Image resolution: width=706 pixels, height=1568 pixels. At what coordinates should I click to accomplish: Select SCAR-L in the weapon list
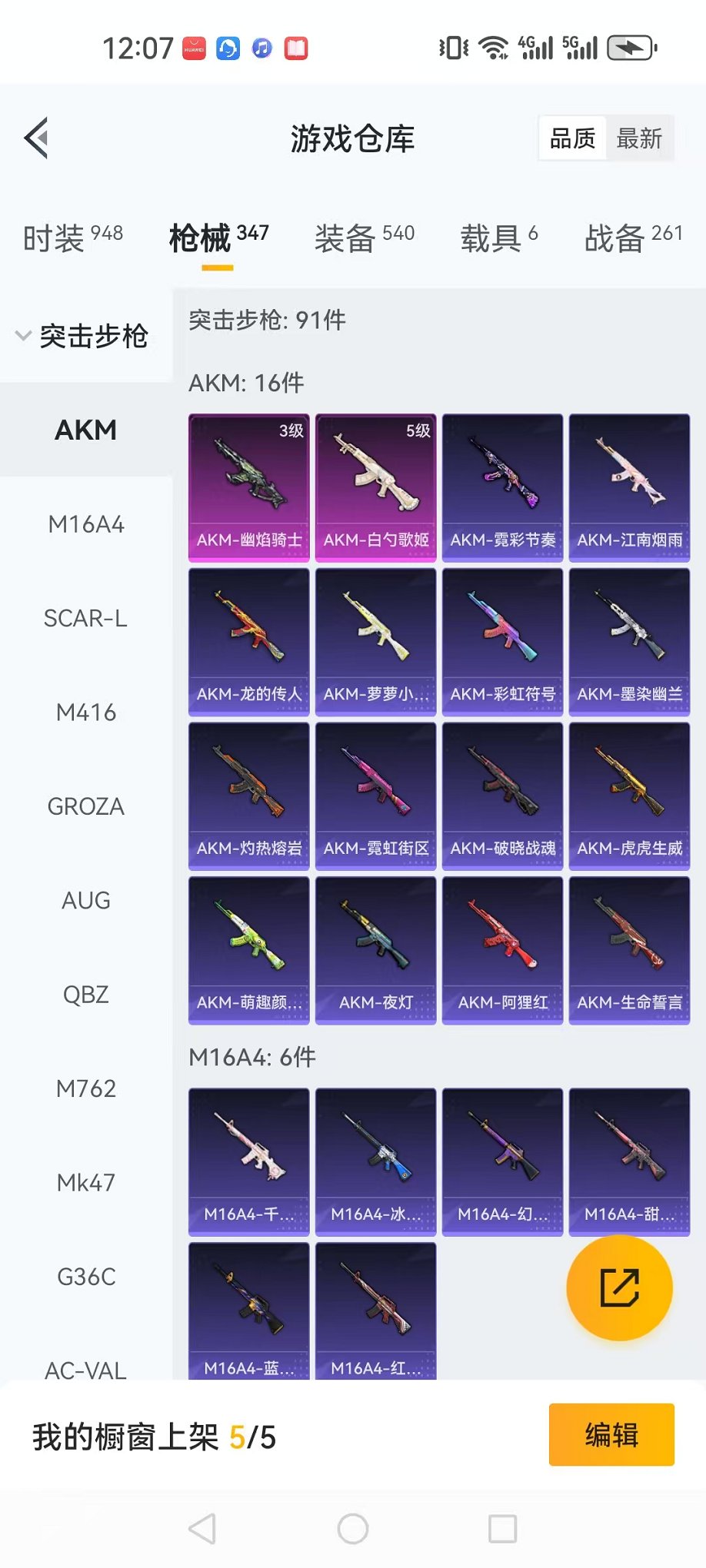click(x=86, y=619)
